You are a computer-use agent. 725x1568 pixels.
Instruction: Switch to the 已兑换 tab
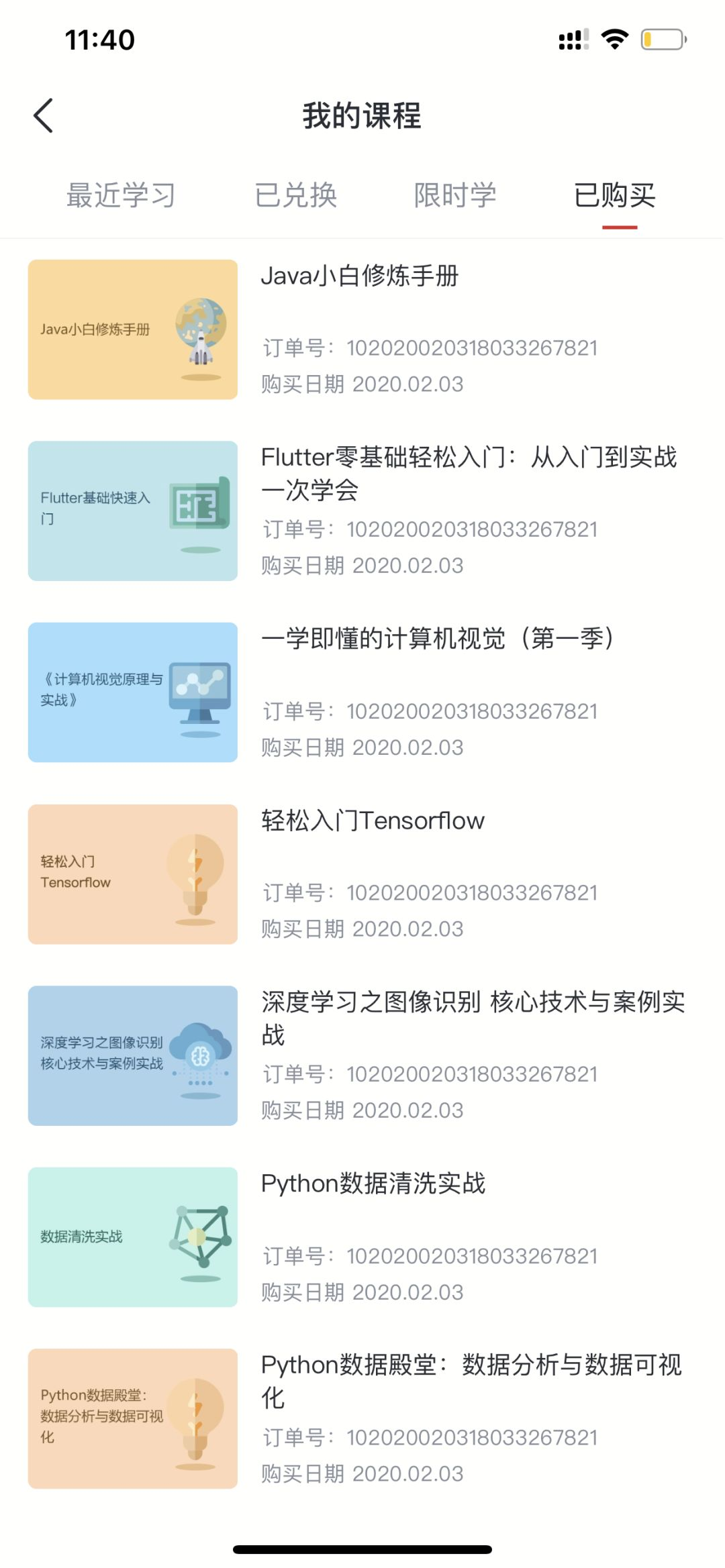(x=295, y=195)
